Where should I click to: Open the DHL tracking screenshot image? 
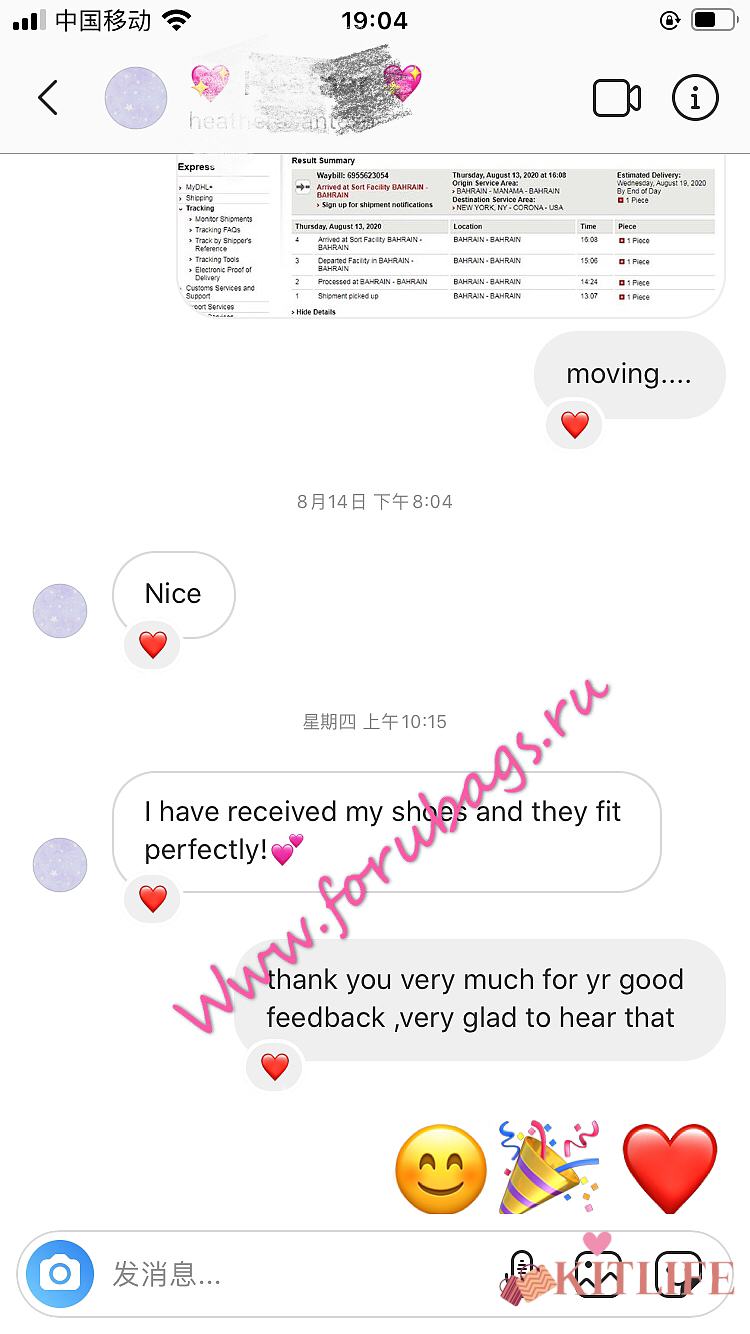[x=450, y=235]
